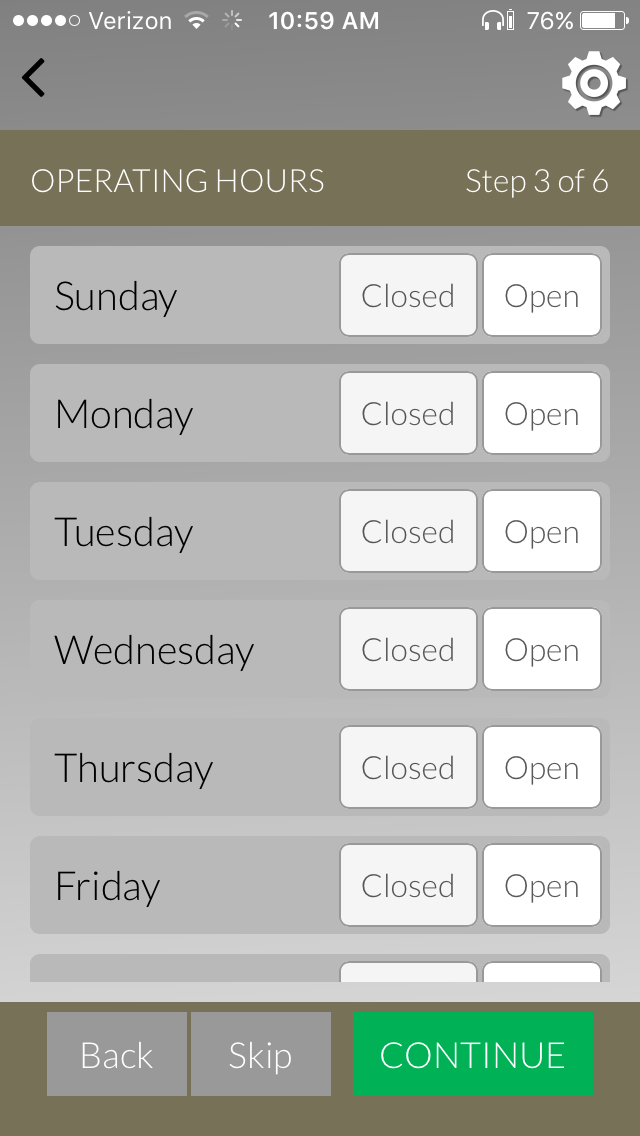This screenshot has width=640, height=1136.
Task: Set Friday to Open
Action: [x=542, y=886]
